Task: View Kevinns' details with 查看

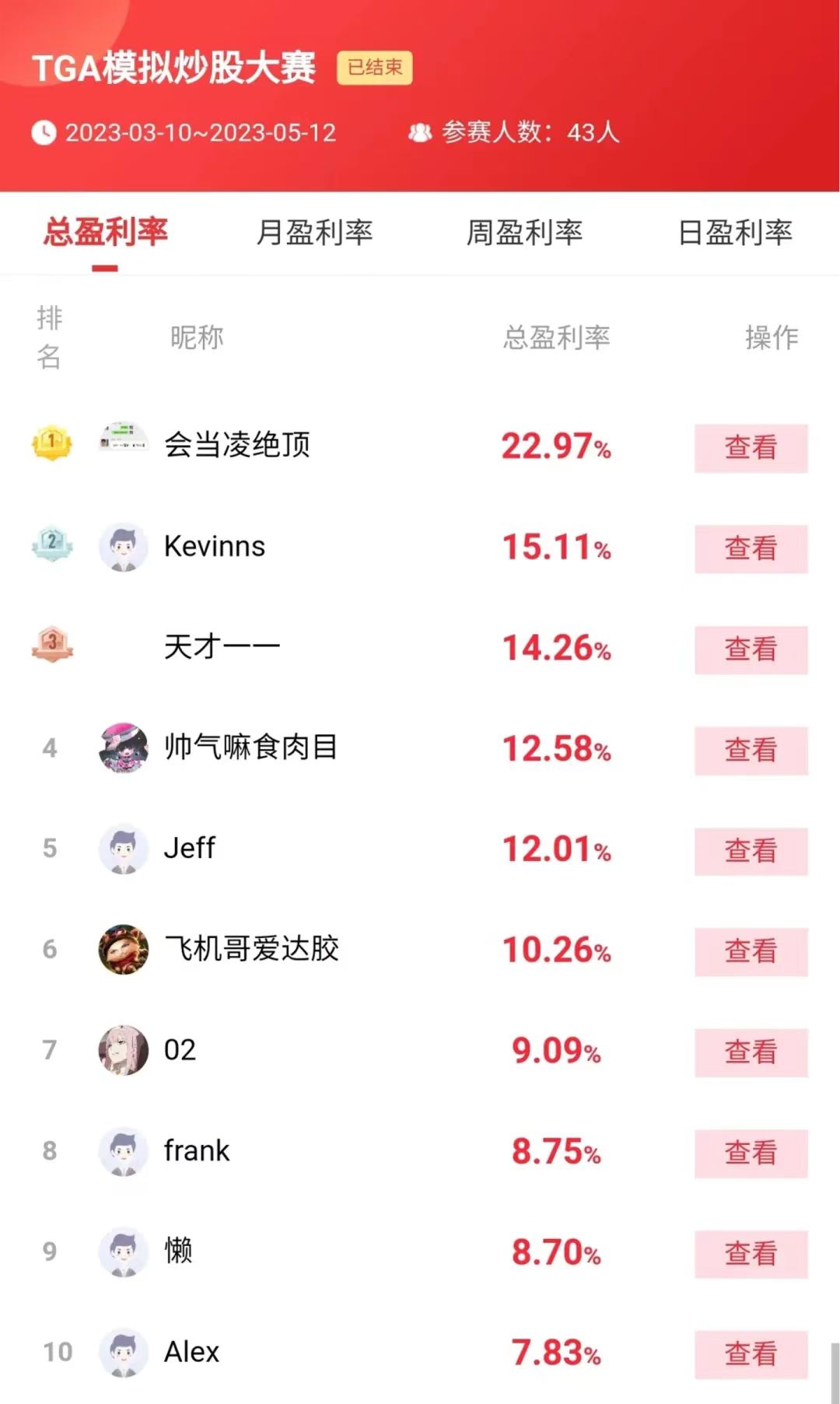Action: coord(751,549)
